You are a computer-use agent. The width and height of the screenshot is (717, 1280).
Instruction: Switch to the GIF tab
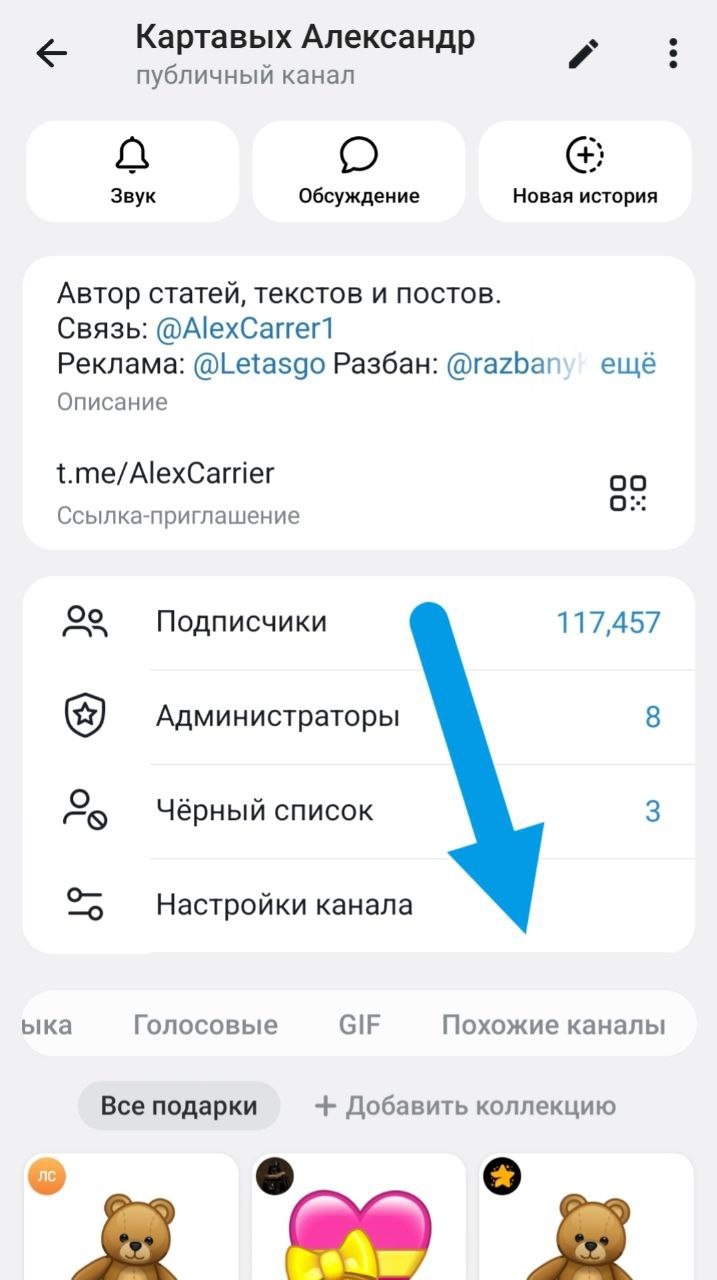(x=359, y=1025)
